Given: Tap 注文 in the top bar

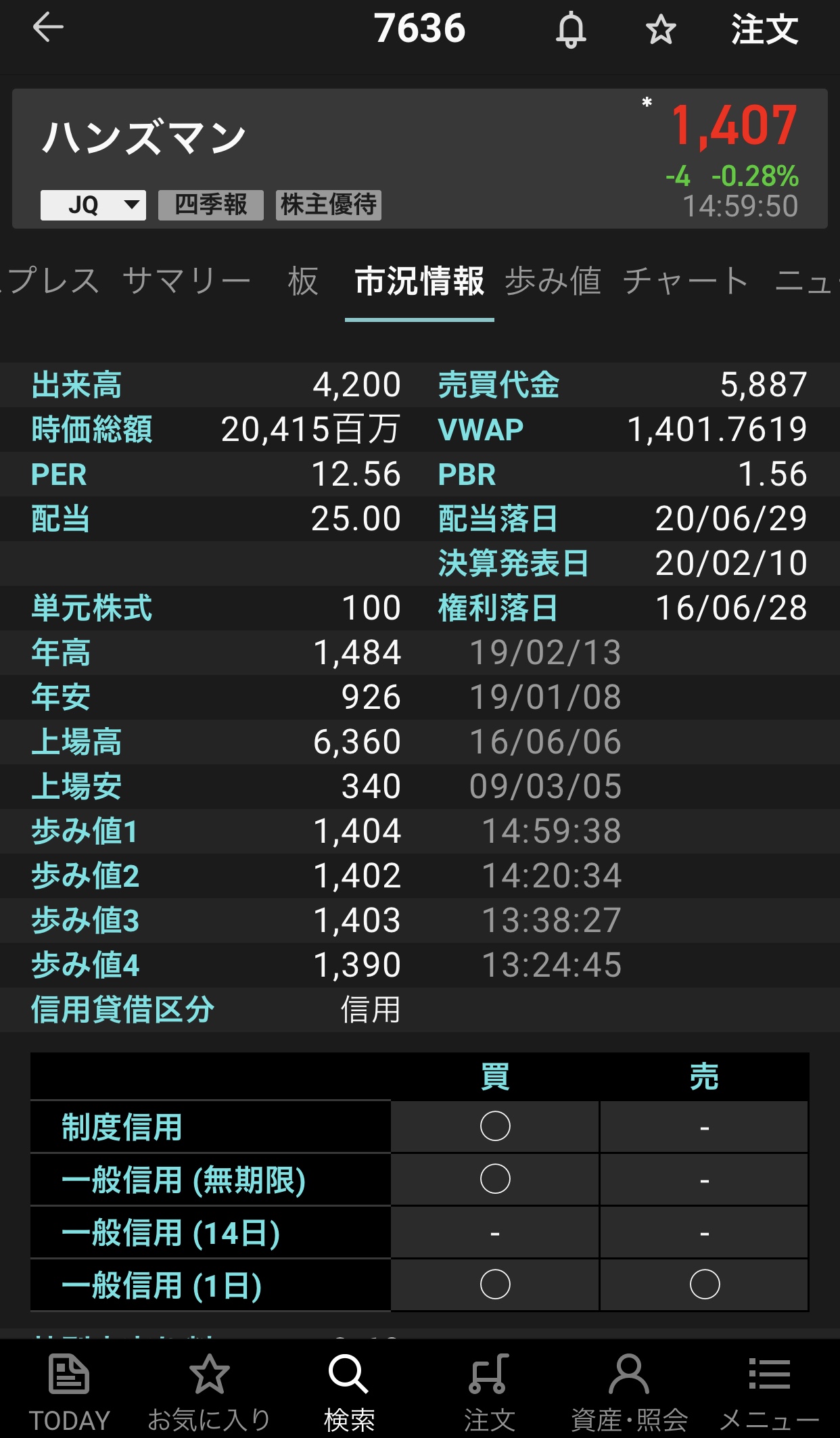Looking at the screenshot, I should point(764,30).
